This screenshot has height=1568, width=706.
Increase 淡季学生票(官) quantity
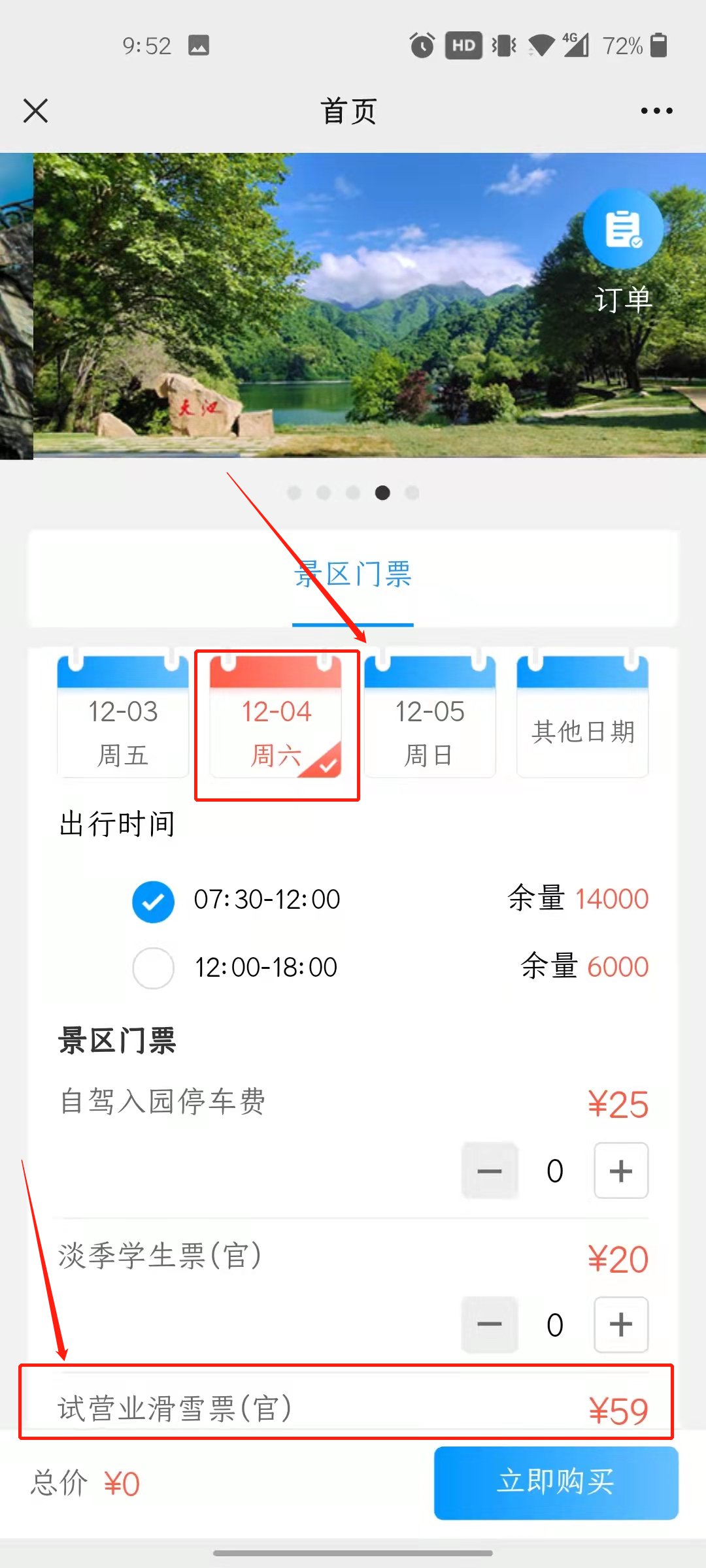(621, 1325)
